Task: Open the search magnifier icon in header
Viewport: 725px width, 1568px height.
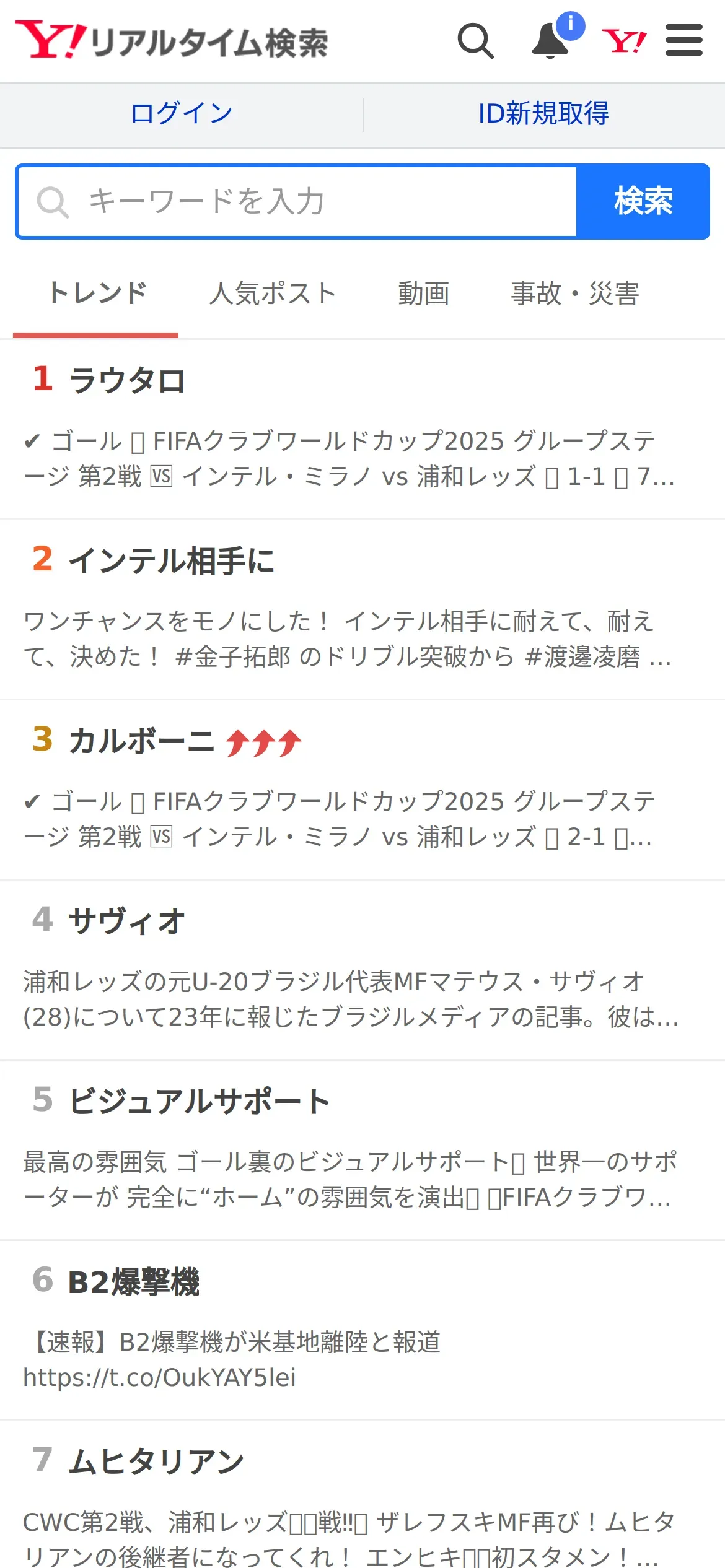Action: click(475, 41)
